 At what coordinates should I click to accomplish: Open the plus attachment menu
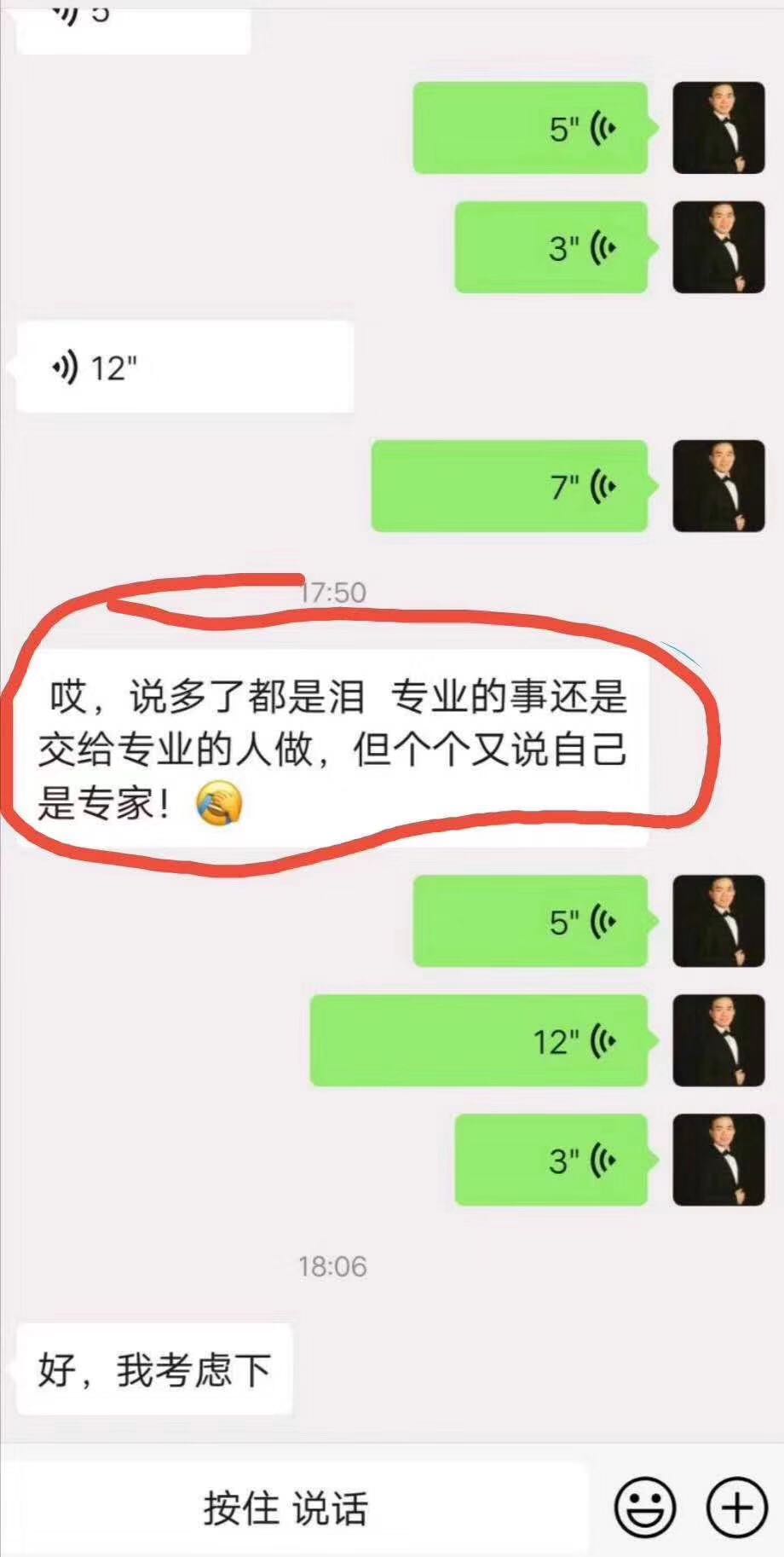[737, 1508]
